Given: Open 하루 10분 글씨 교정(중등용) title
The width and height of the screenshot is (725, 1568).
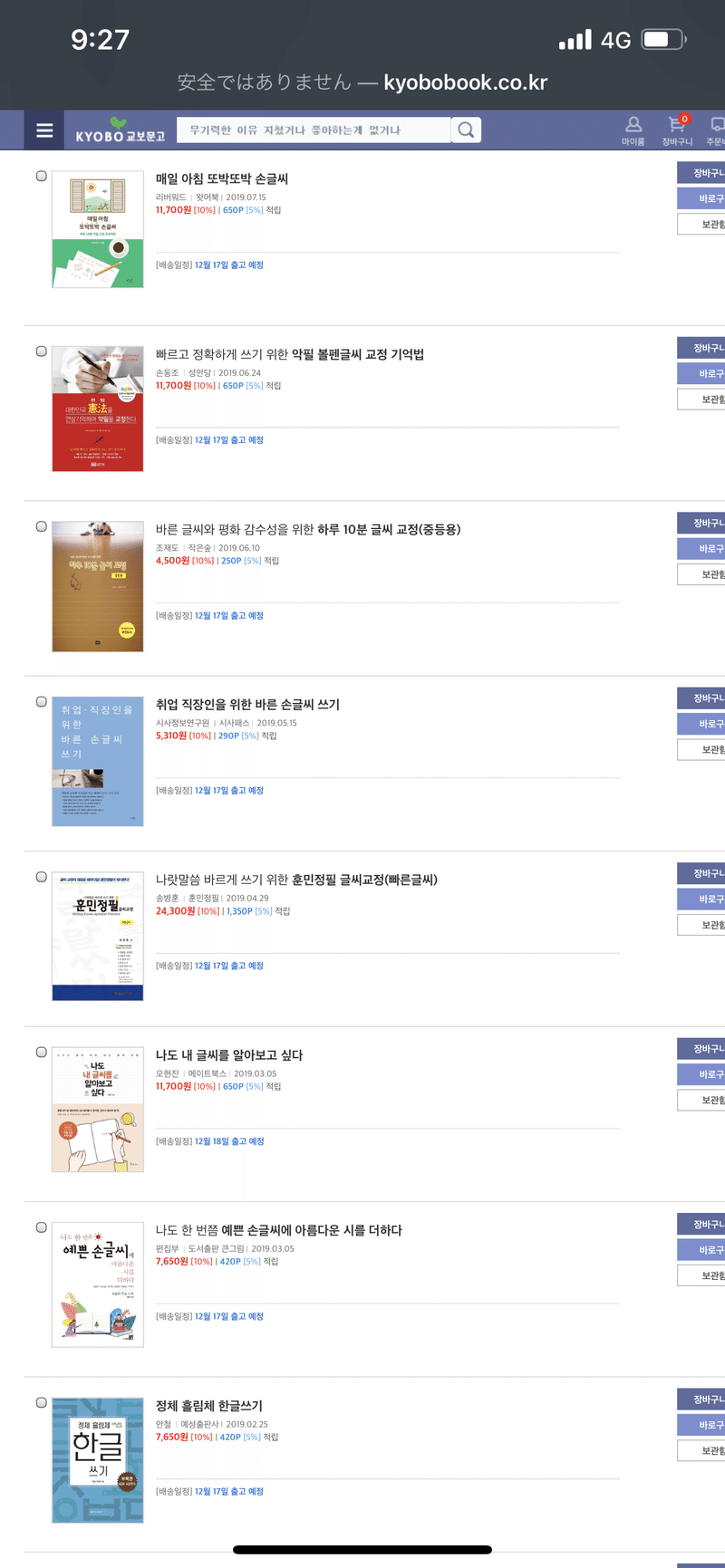Looking at the screenshot, I should tap(308, 529).
